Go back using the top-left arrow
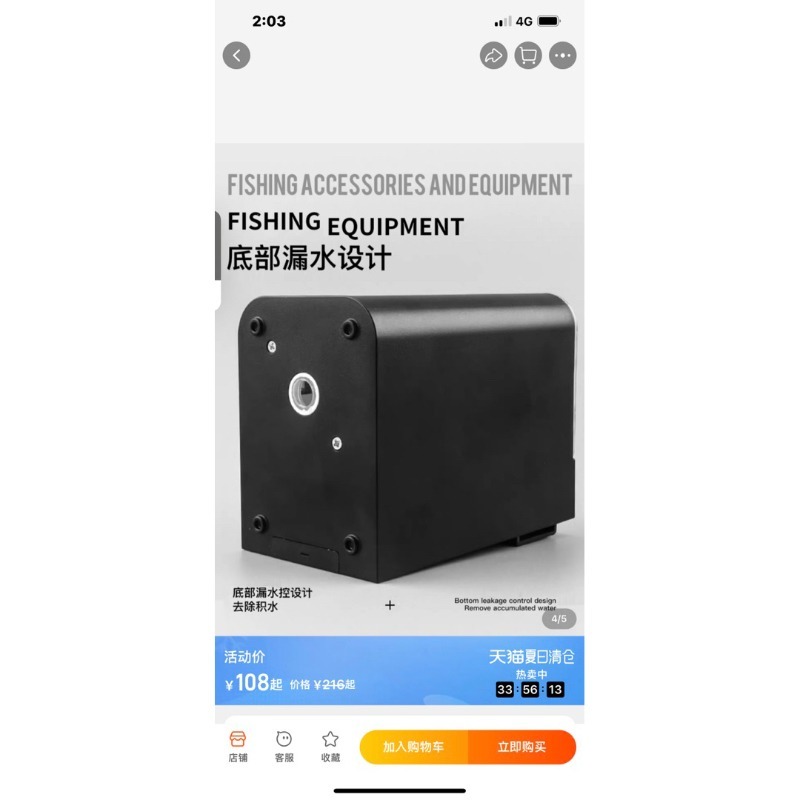 coord(236,56)
